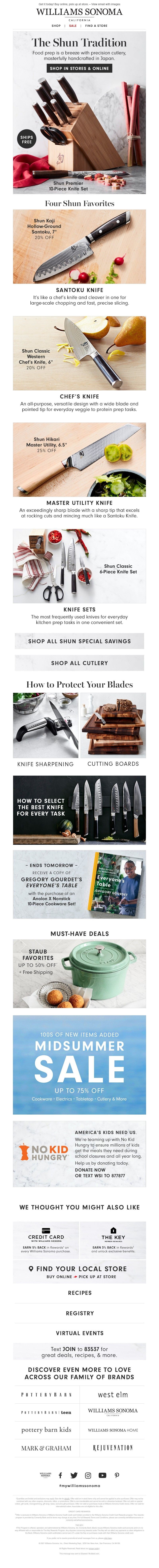
Task: Open the Midsummer Sale banner
Action: click(x=79, y=1062)
